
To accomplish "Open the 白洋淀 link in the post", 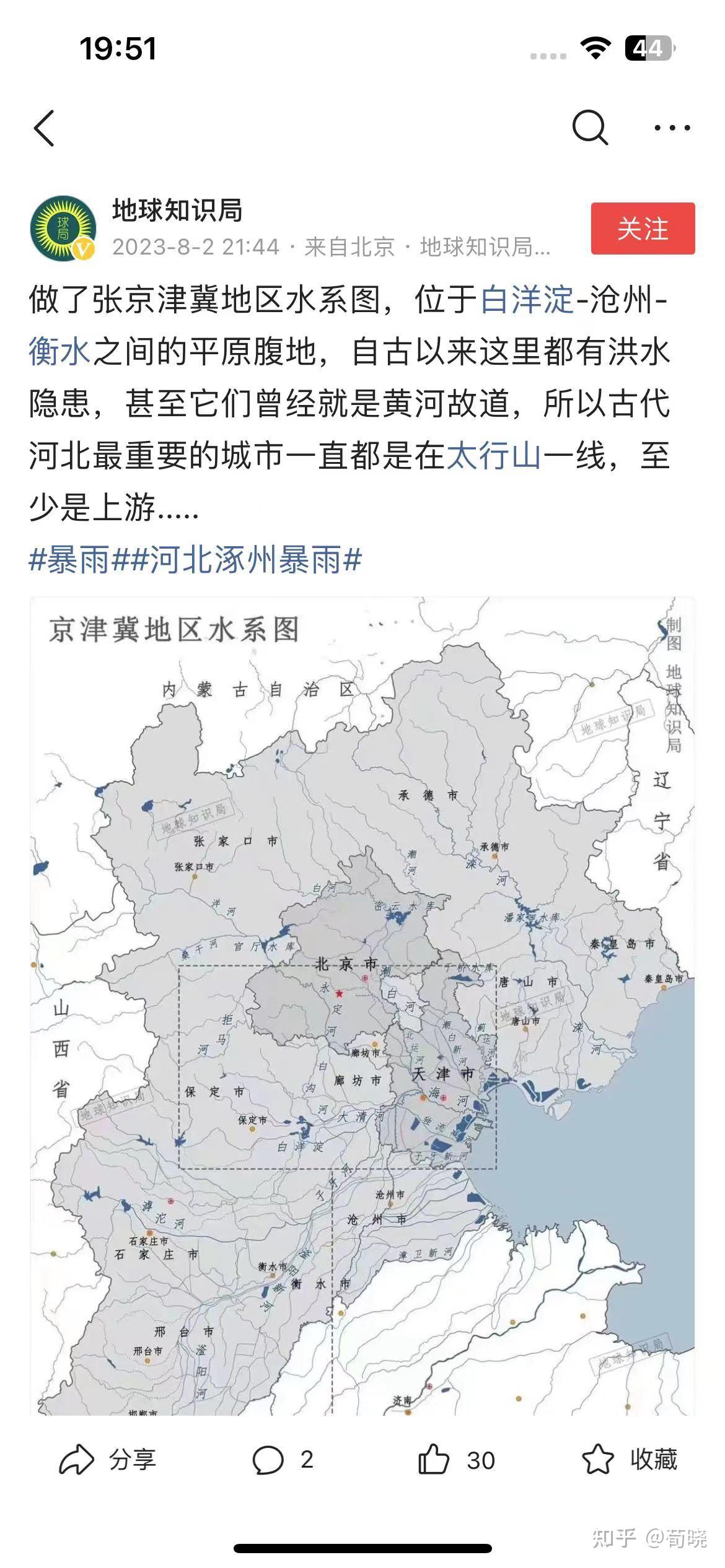I will tap(528, 300).
